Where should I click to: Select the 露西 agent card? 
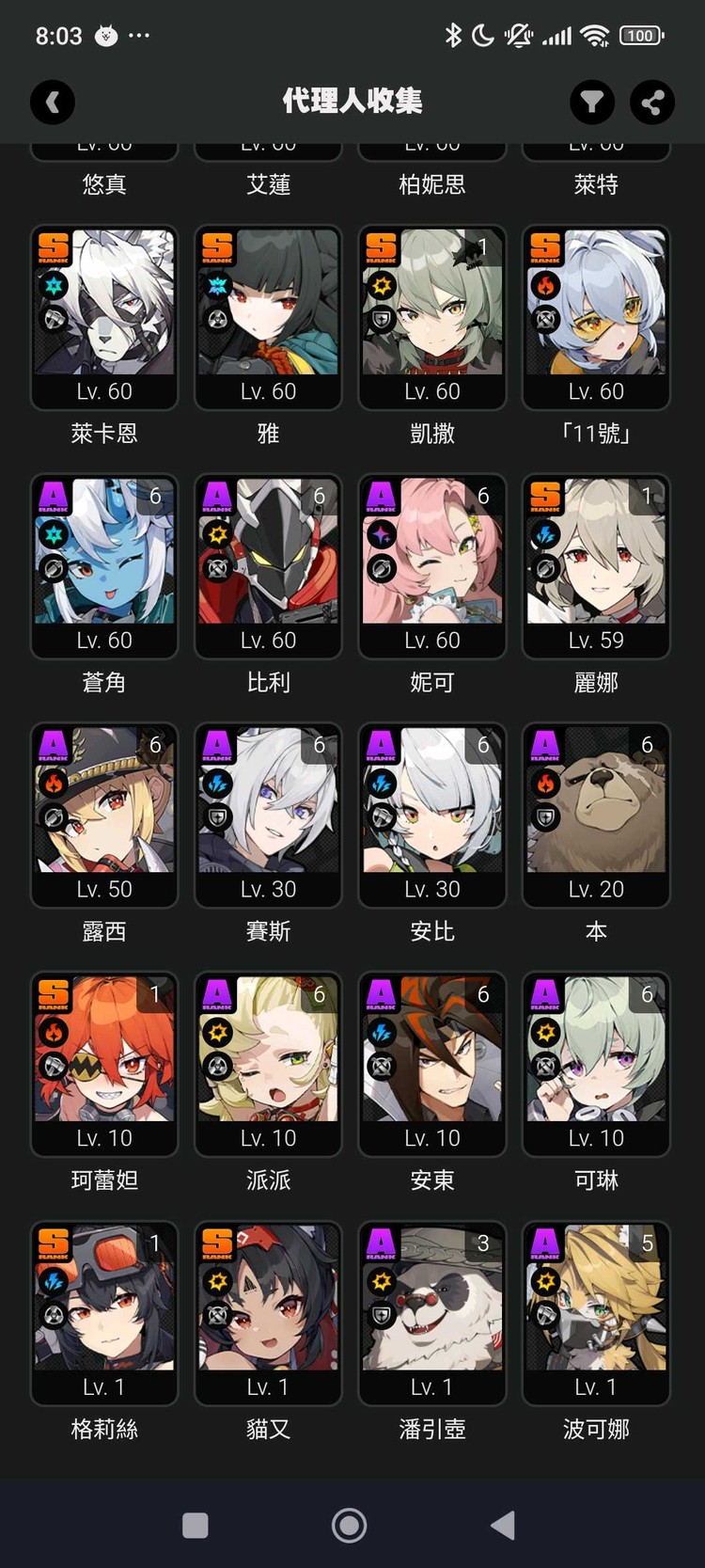[x=104, y=815]
